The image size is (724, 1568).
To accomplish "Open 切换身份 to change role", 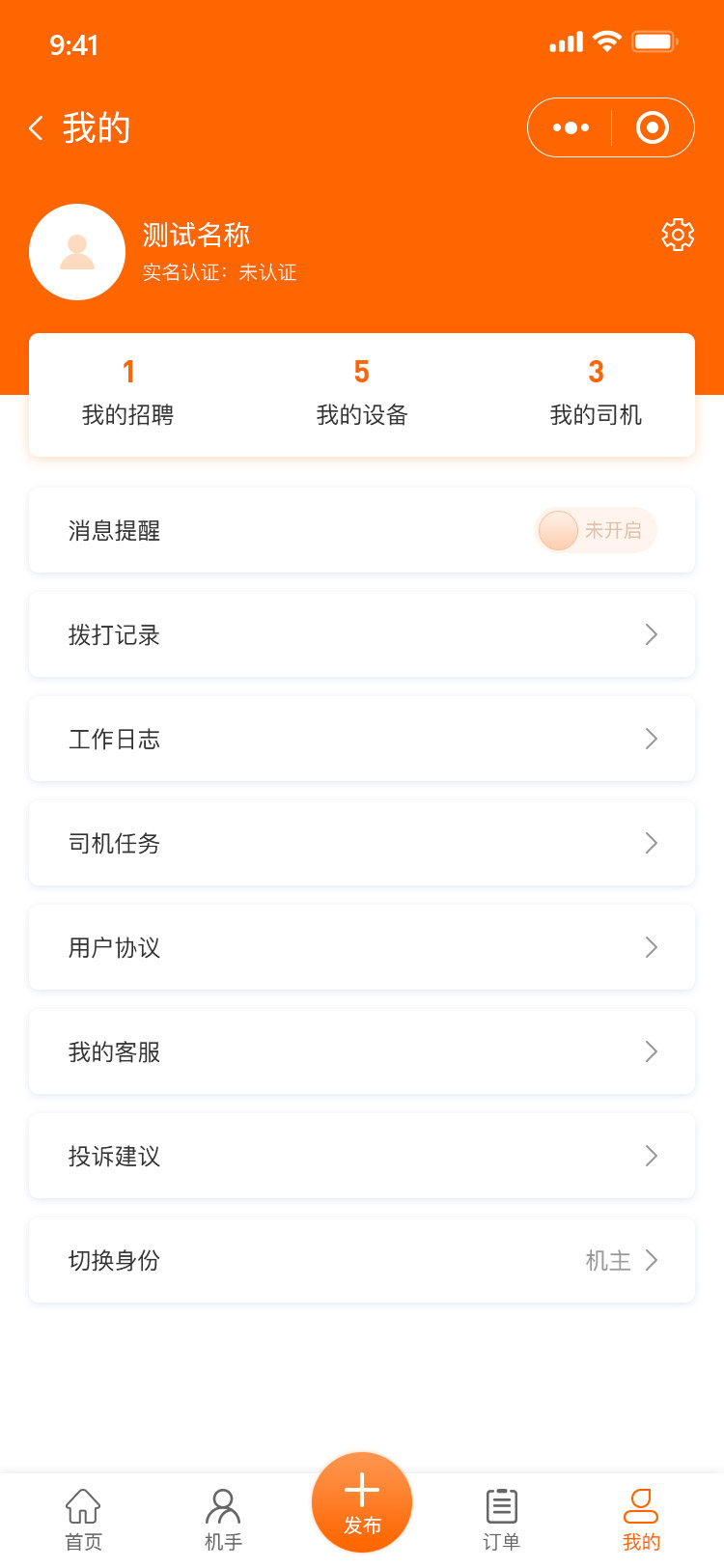I will pos(362,1260).
